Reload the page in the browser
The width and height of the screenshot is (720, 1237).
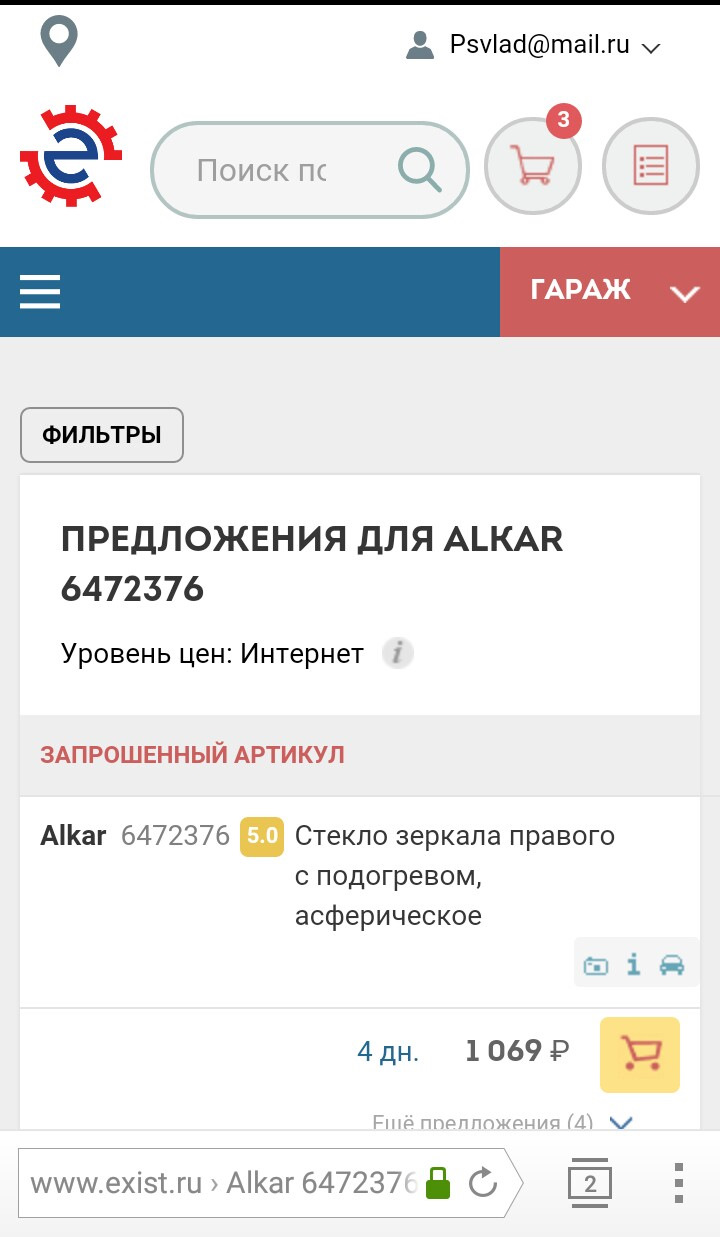[x=483, y=1183]
